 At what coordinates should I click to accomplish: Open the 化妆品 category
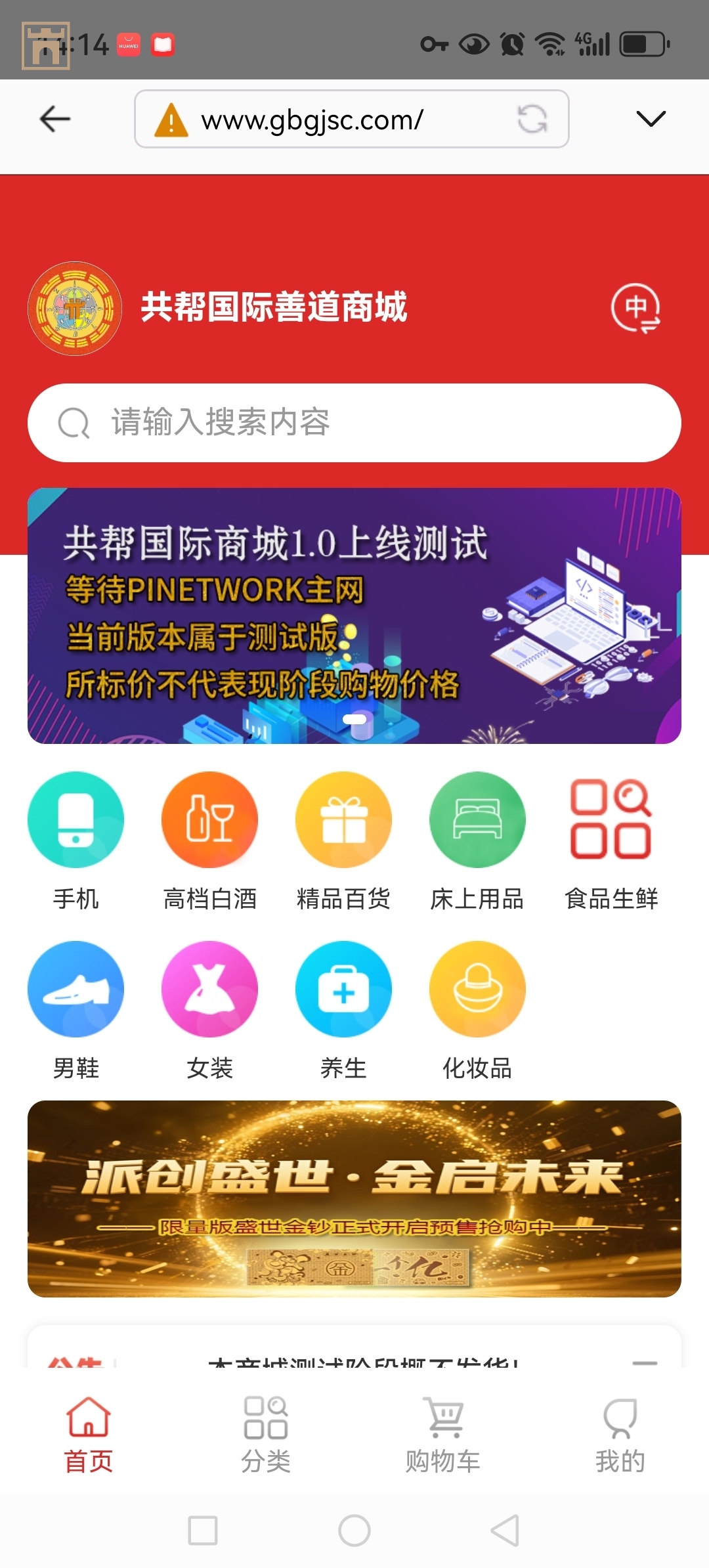(477, 1009)
